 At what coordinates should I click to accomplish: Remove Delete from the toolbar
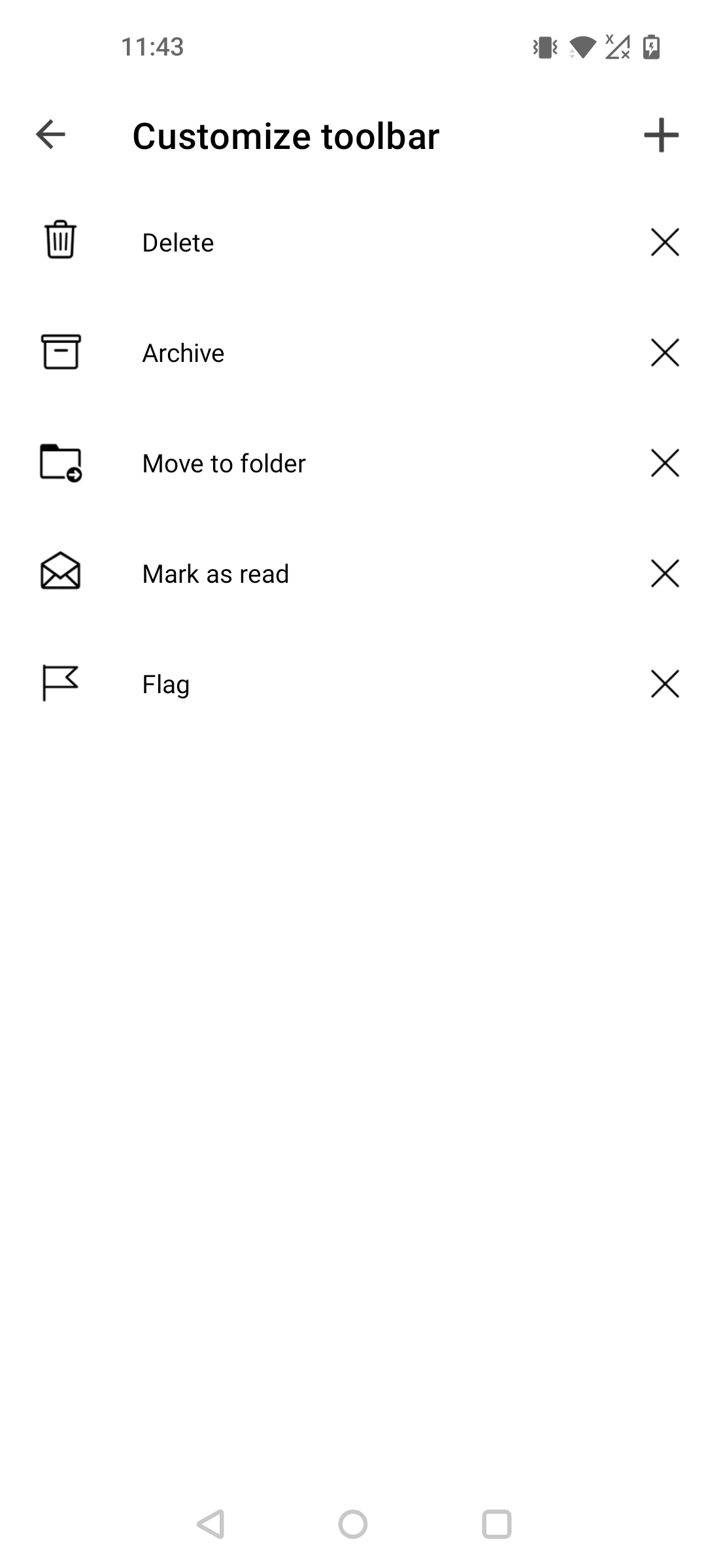click(x=665, y=242)
